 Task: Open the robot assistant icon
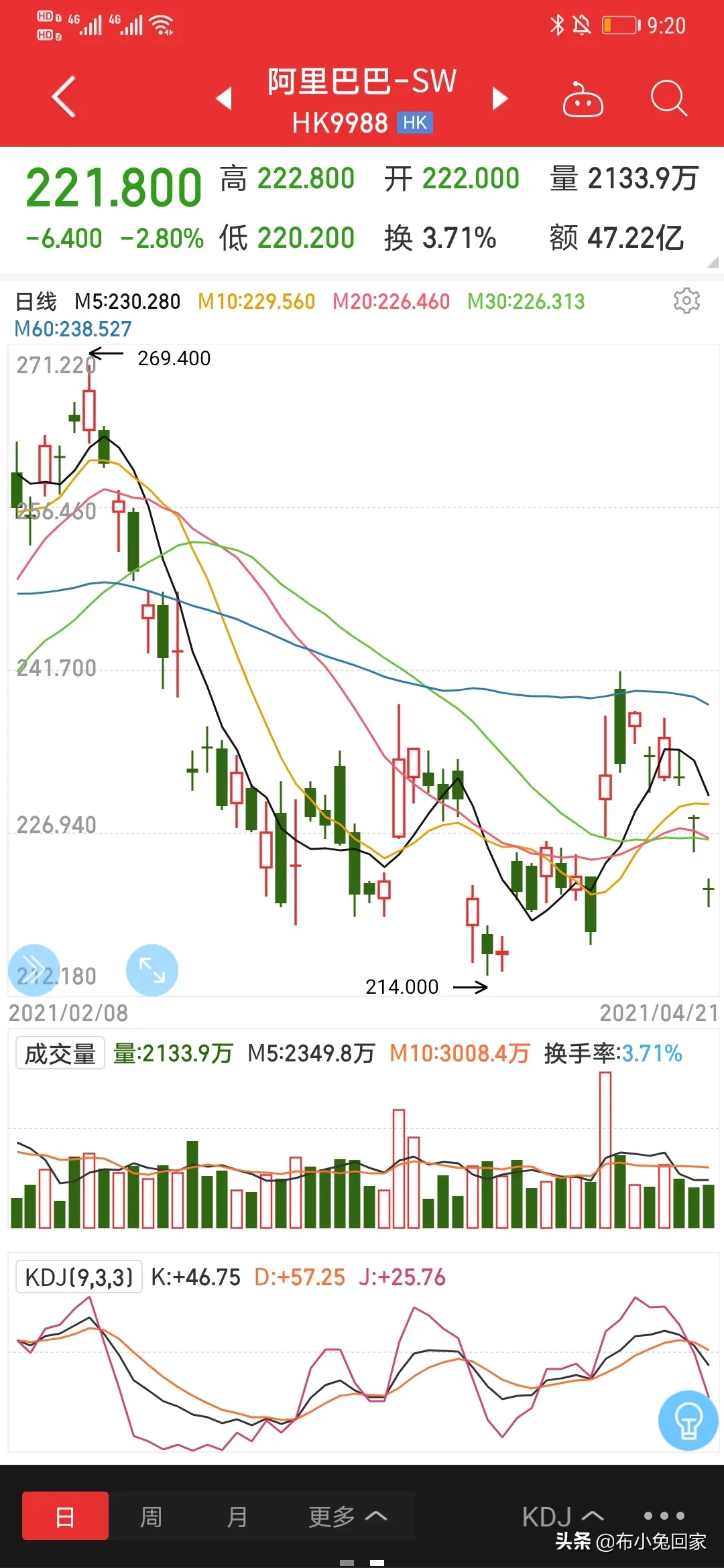coord(583,99)
